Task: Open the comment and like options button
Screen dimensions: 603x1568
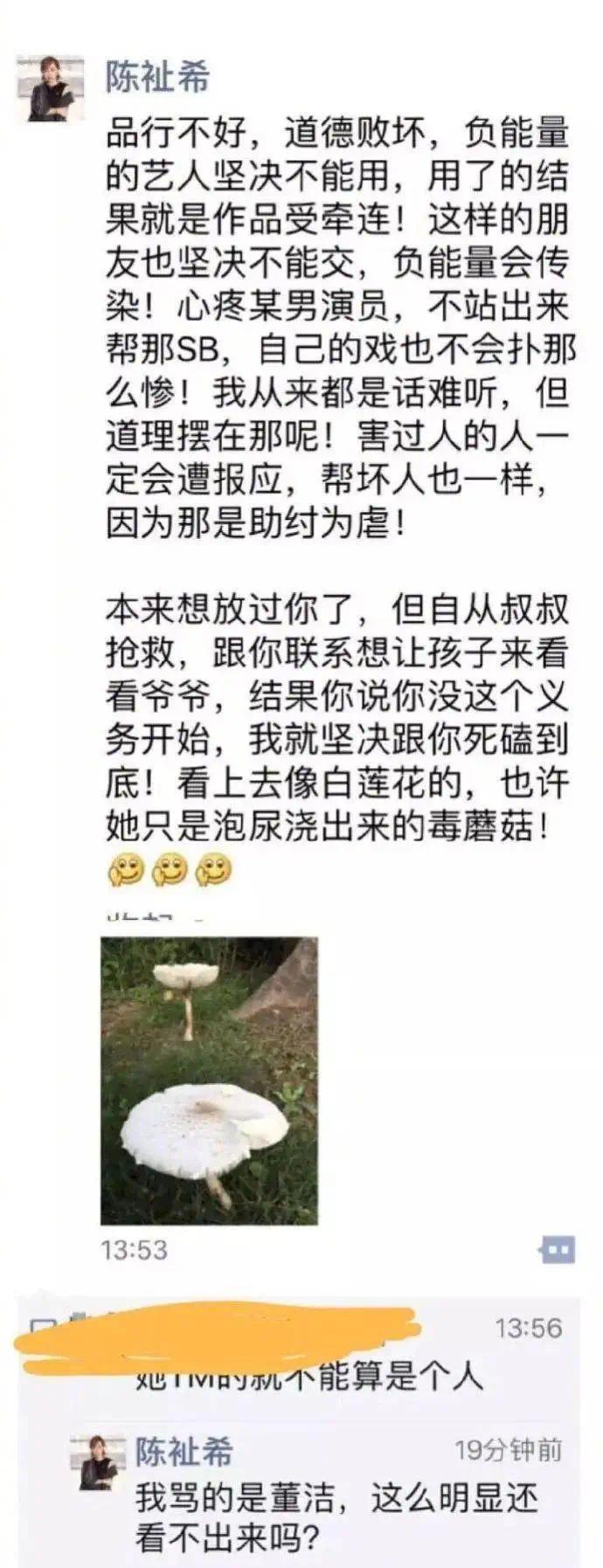Action: (x=557, y=1249)
